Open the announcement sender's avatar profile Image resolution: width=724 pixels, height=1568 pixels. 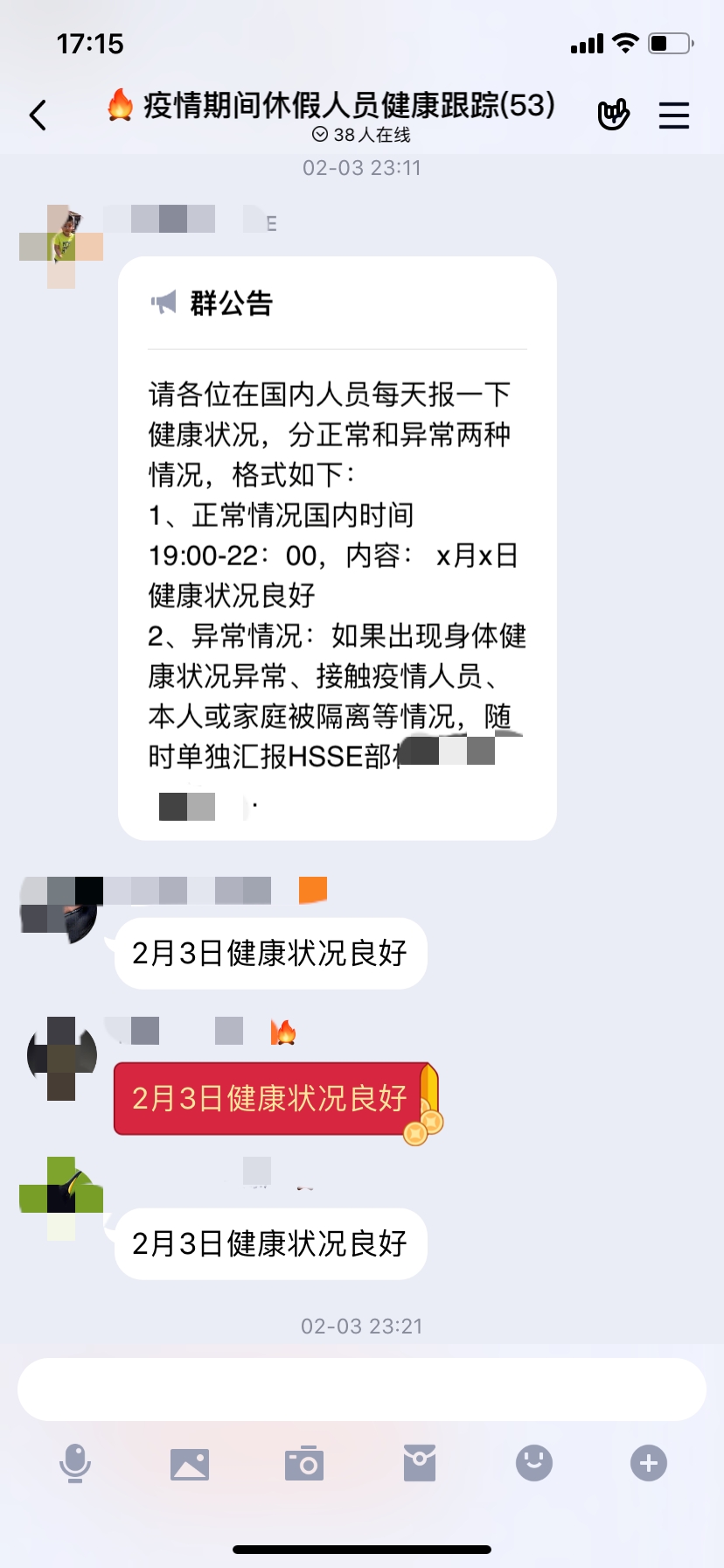point(61,246)
